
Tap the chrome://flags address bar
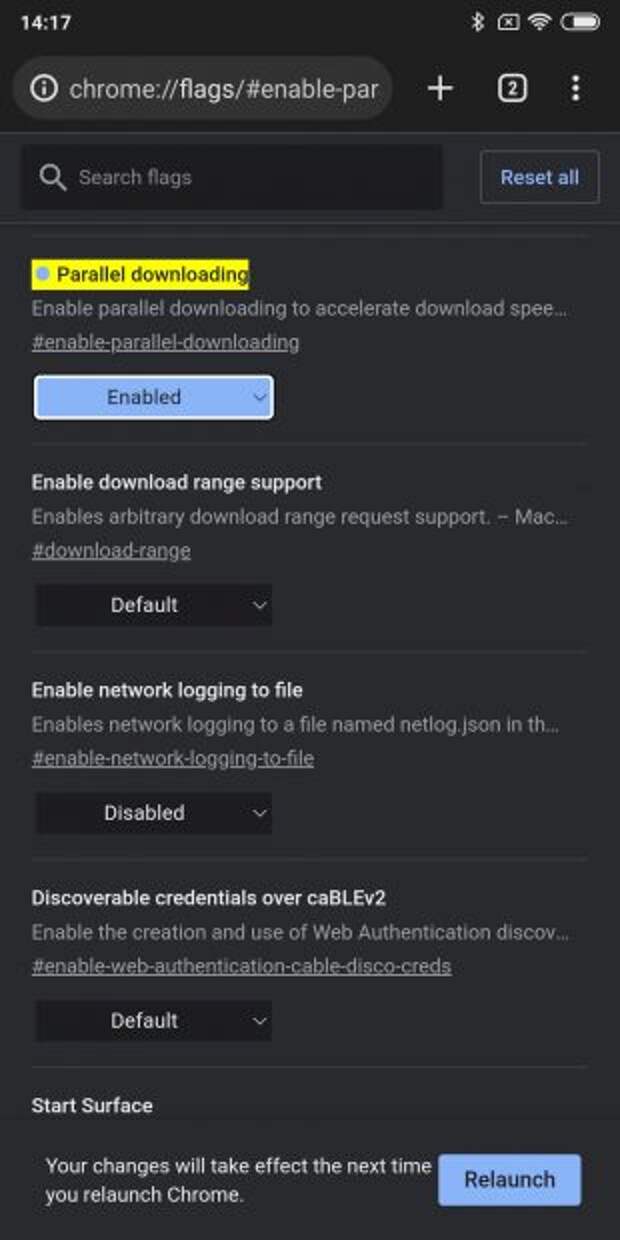[x=203, y=89]
